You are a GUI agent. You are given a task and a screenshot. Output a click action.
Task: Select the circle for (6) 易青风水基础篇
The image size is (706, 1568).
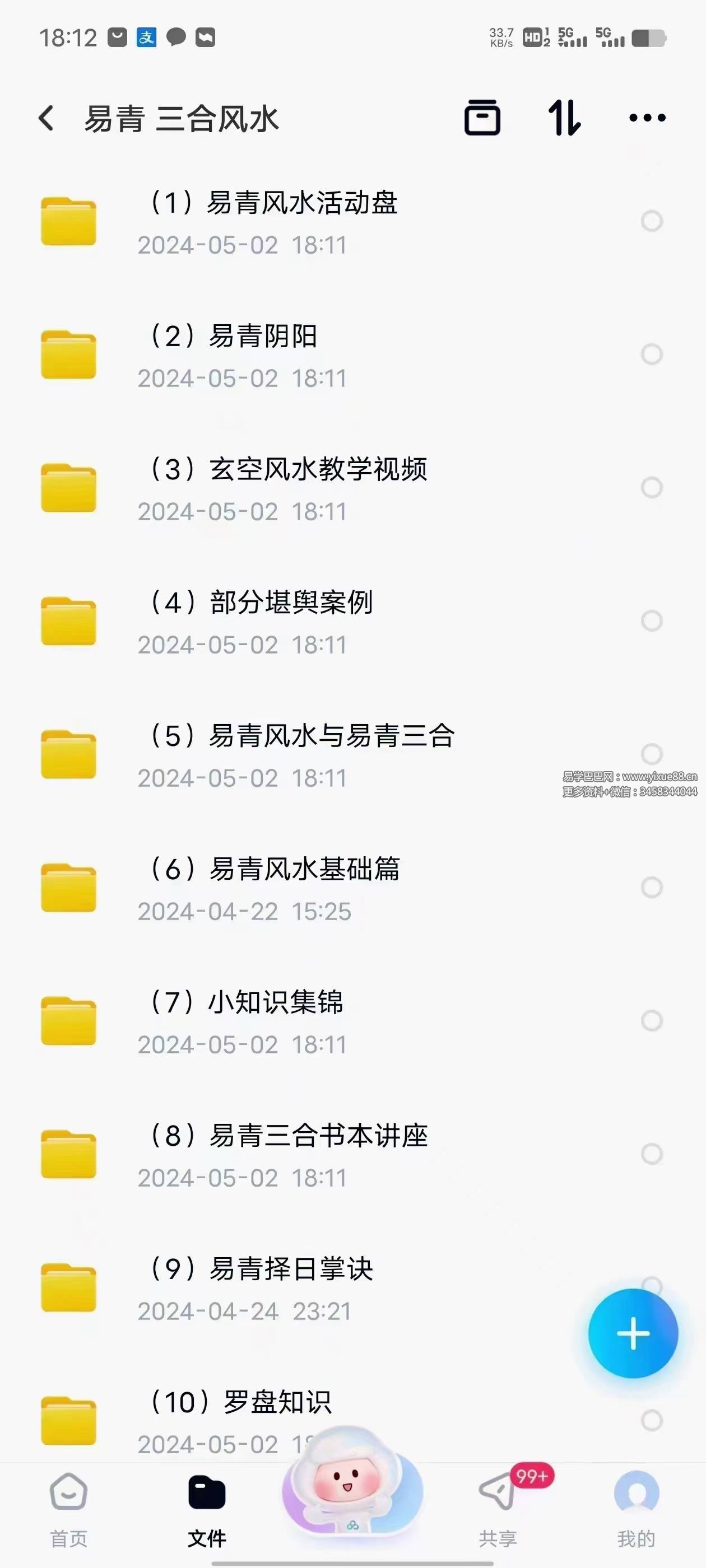point(651,888)
